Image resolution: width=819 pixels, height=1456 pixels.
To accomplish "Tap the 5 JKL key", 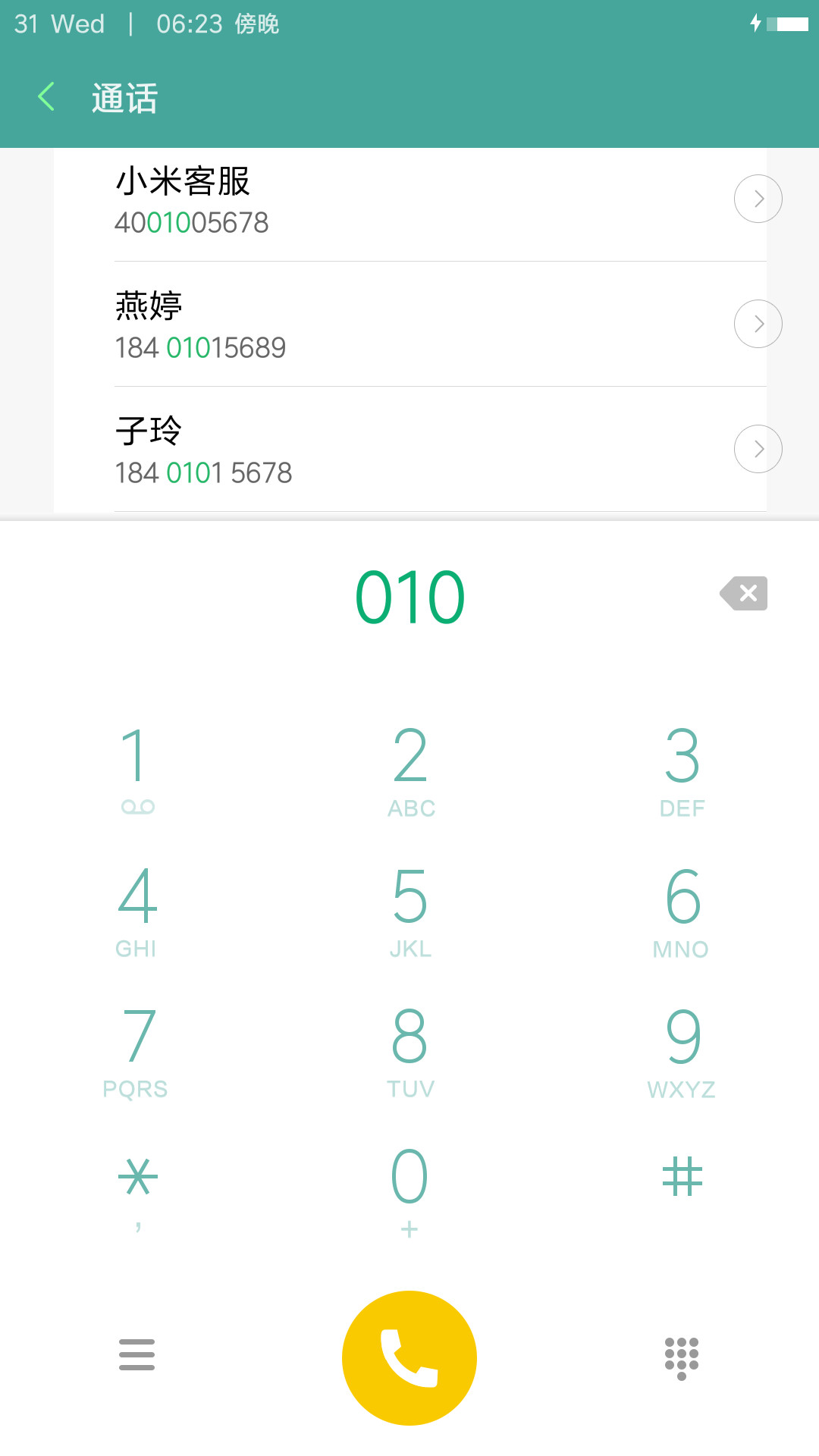I will pyautogui.click(x=410, y=911).
